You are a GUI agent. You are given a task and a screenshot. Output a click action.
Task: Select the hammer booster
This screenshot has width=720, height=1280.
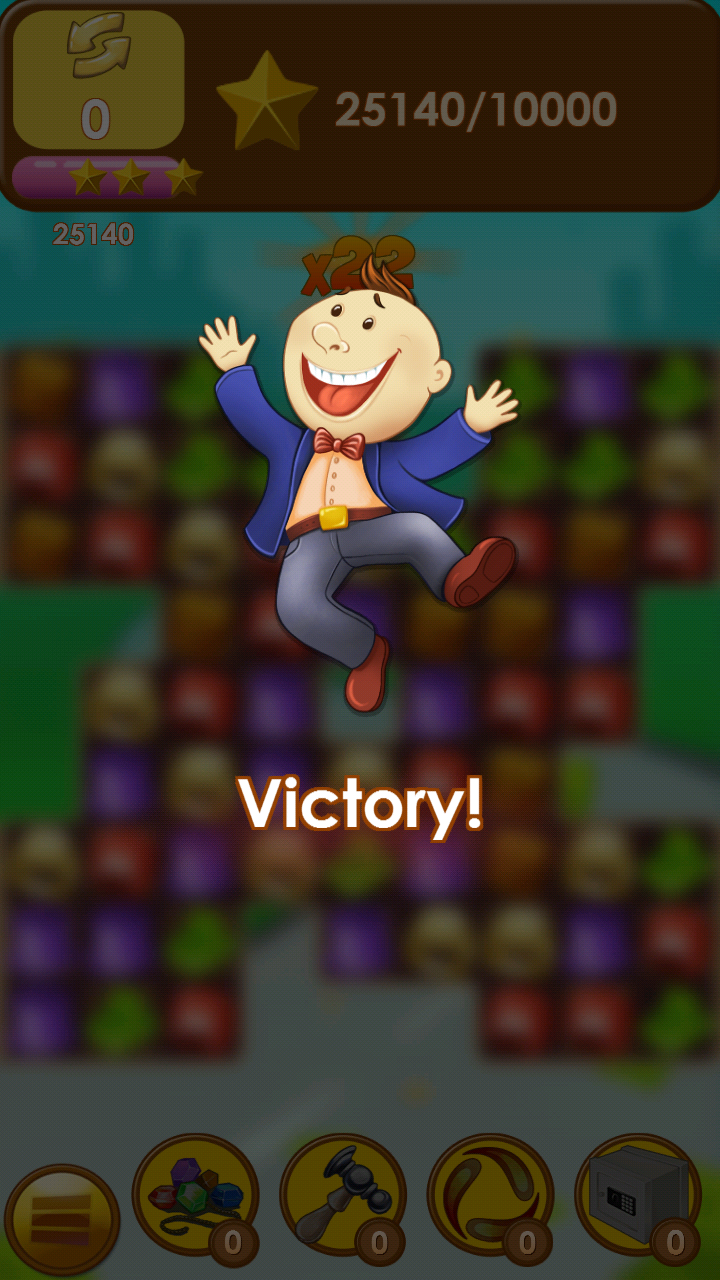[x=341, y=1195]
